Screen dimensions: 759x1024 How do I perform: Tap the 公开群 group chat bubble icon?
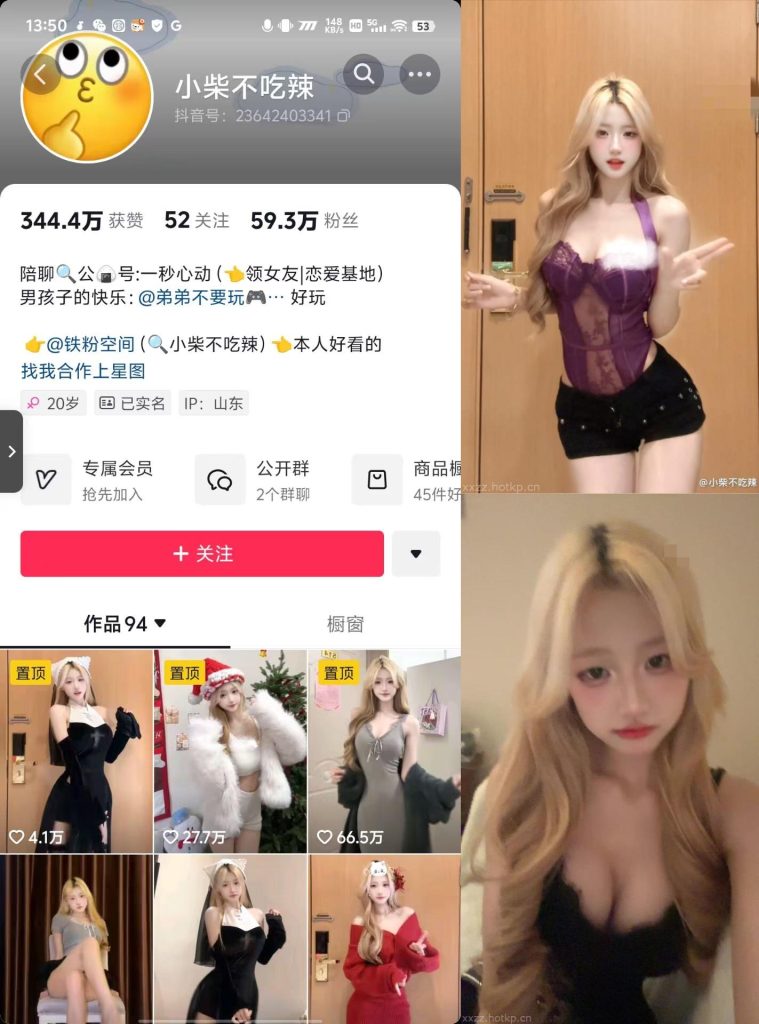click(218, 478)
